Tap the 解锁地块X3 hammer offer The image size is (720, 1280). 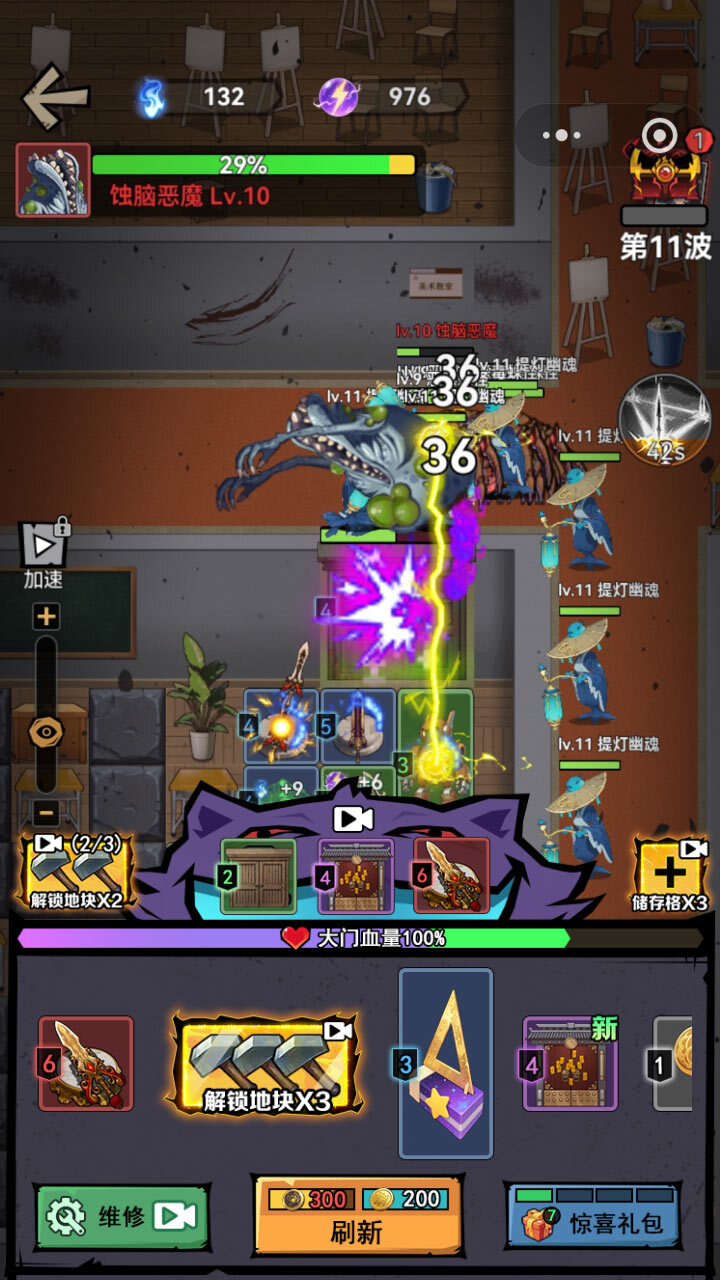(266, 1064)
